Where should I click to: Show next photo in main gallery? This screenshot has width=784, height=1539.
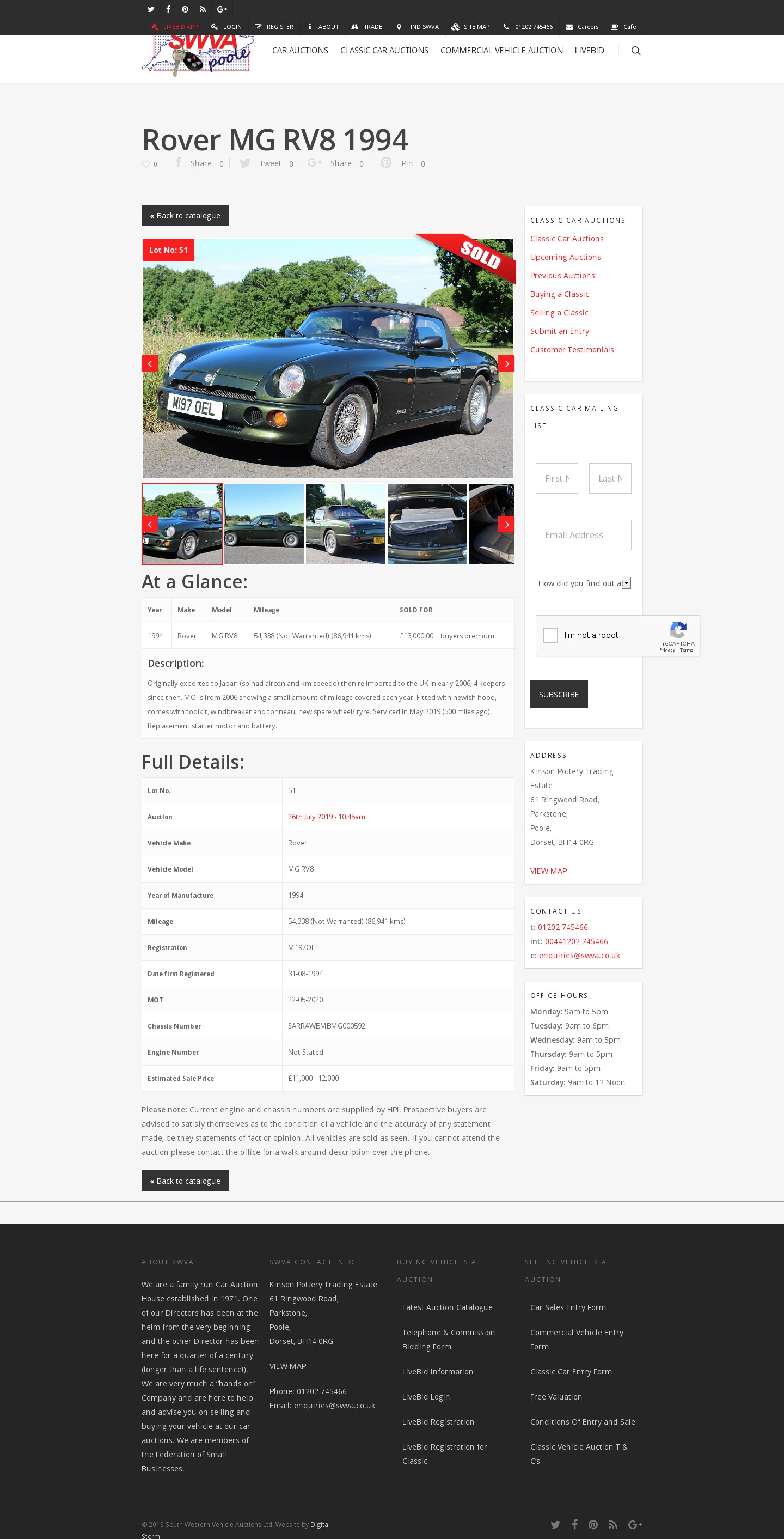point(506,364)
